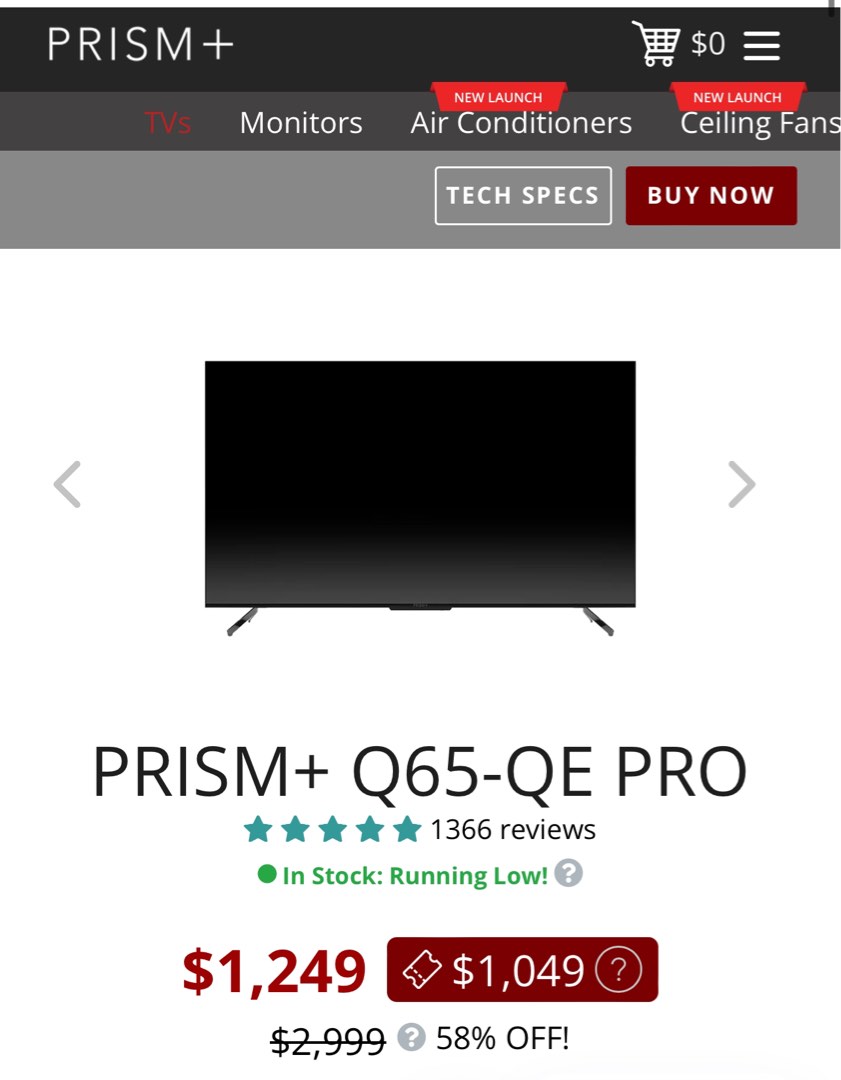
Task: Click the PRISM+ logo
Action: pos(140,44)
